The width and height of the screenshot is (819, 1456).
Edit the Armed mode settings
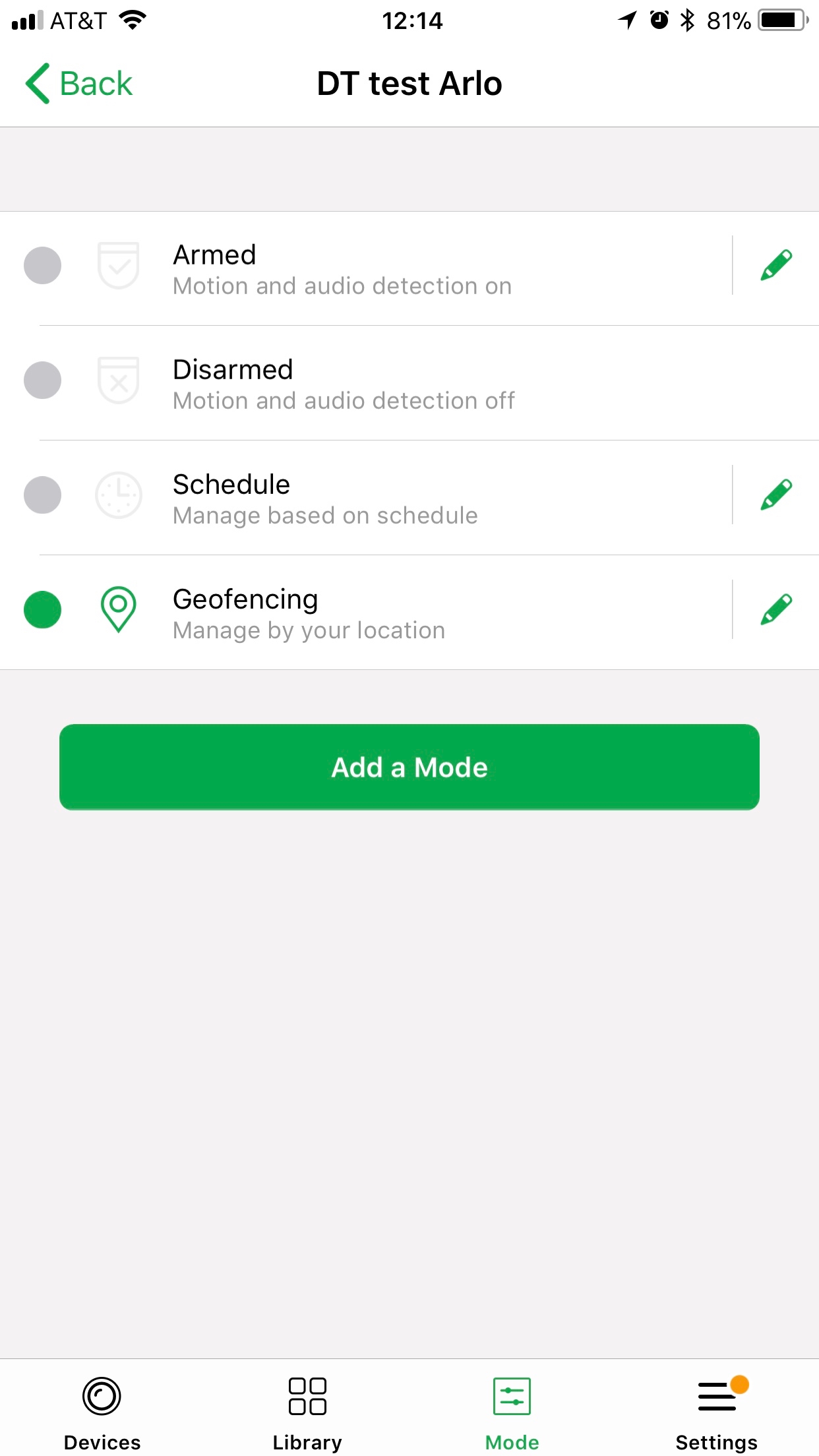point(776,265)
